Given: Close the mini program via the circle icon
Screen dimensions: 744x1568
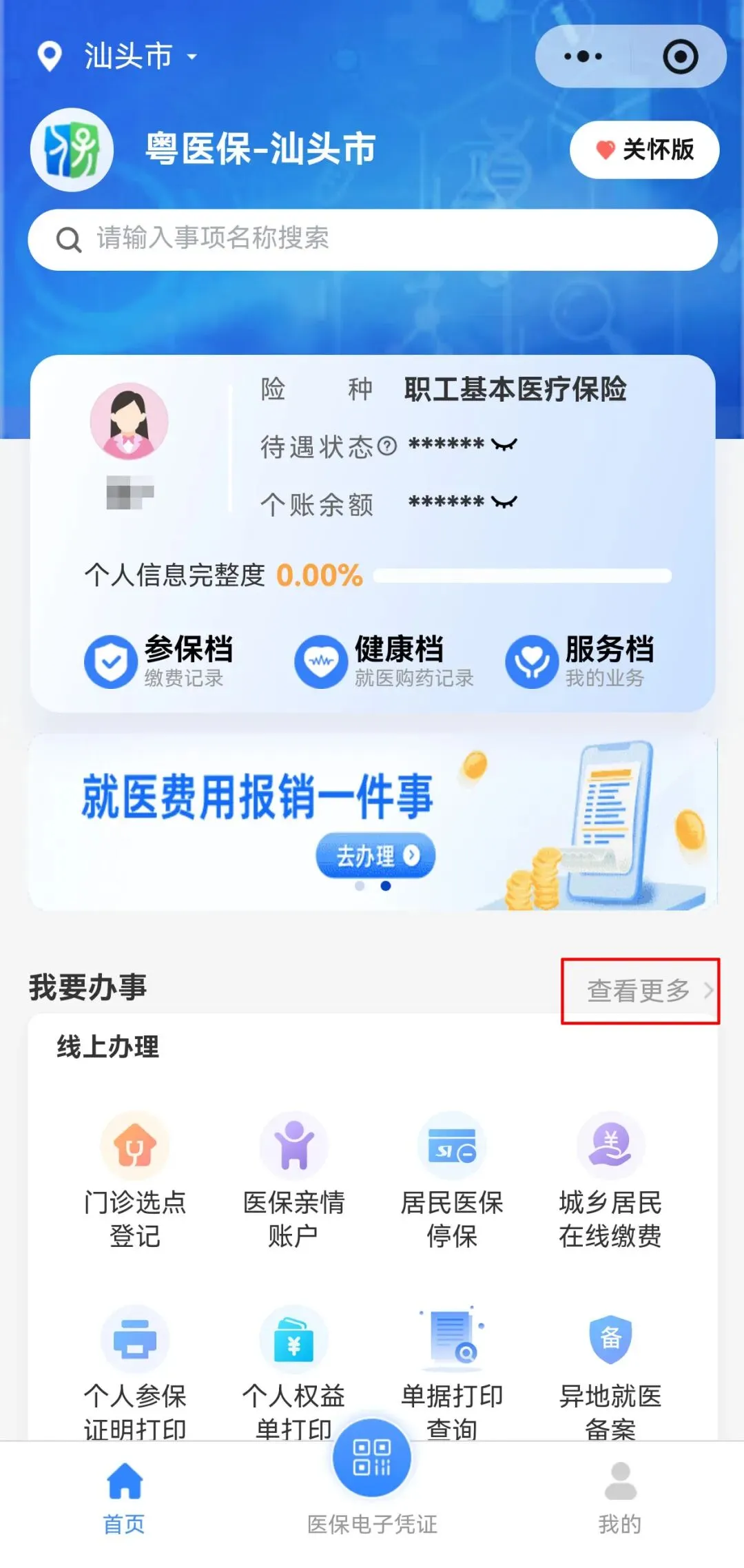Looking at the screenshot, I should pos(680,56).
